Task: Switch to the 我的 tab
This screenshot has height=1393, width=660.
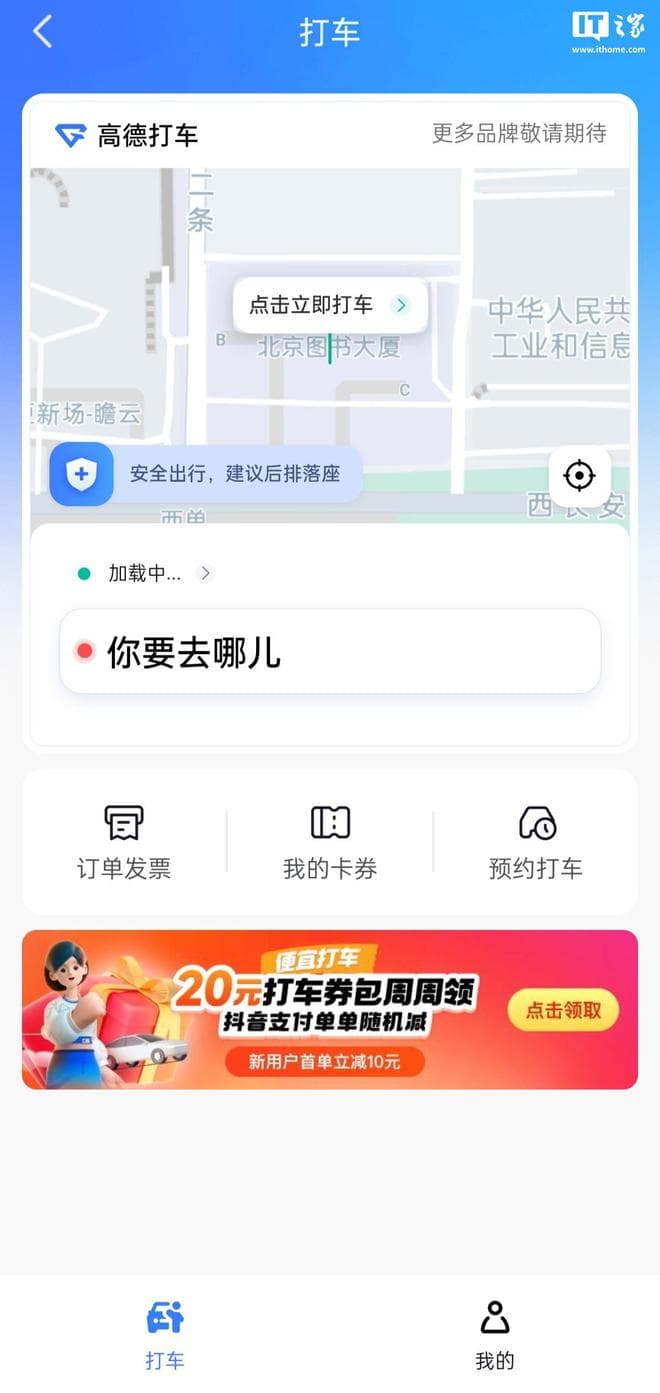Action: pos(494,1335)
